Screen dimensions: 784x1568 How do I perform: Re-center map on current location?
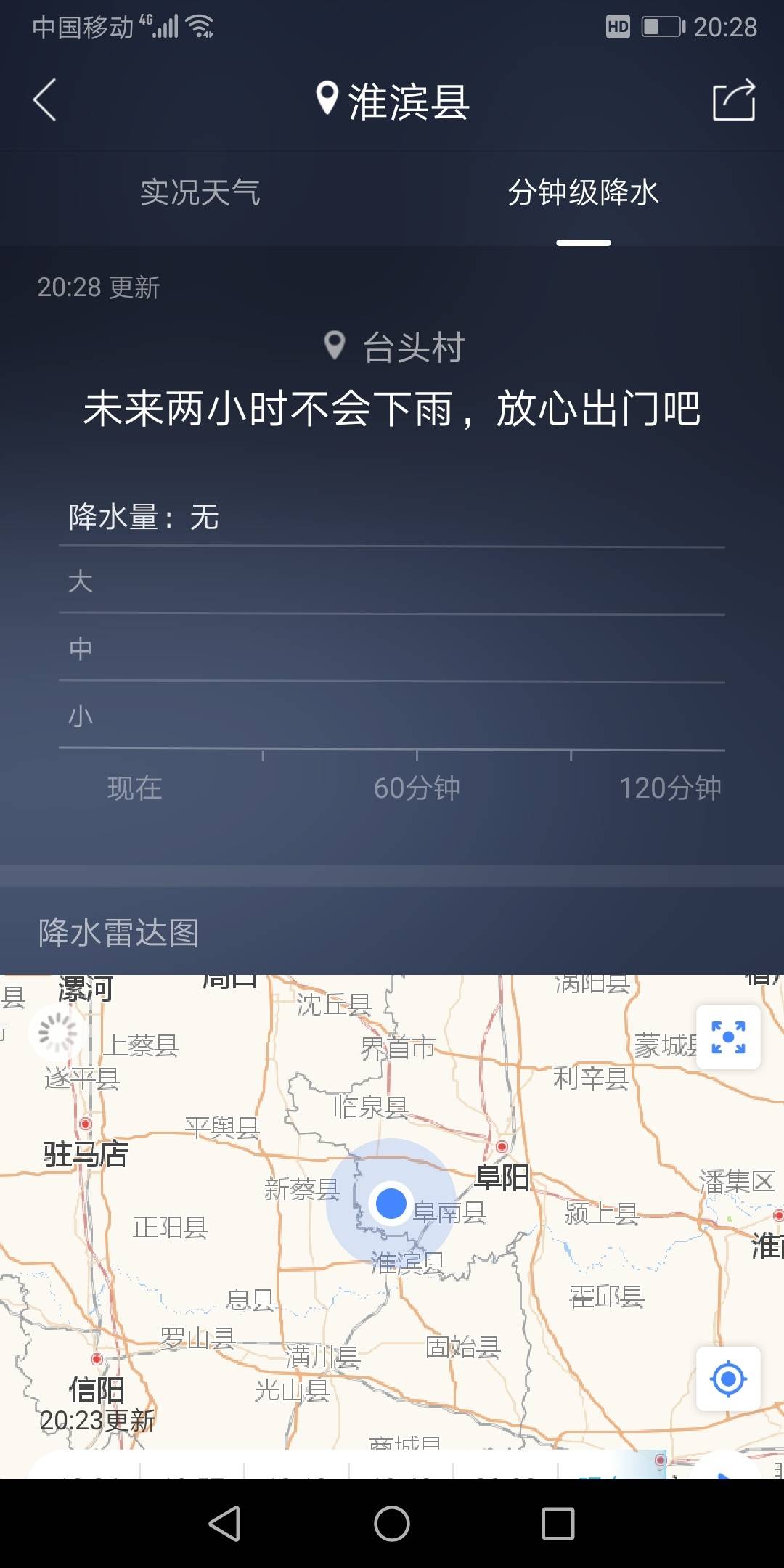click(x=728, y=1379)
